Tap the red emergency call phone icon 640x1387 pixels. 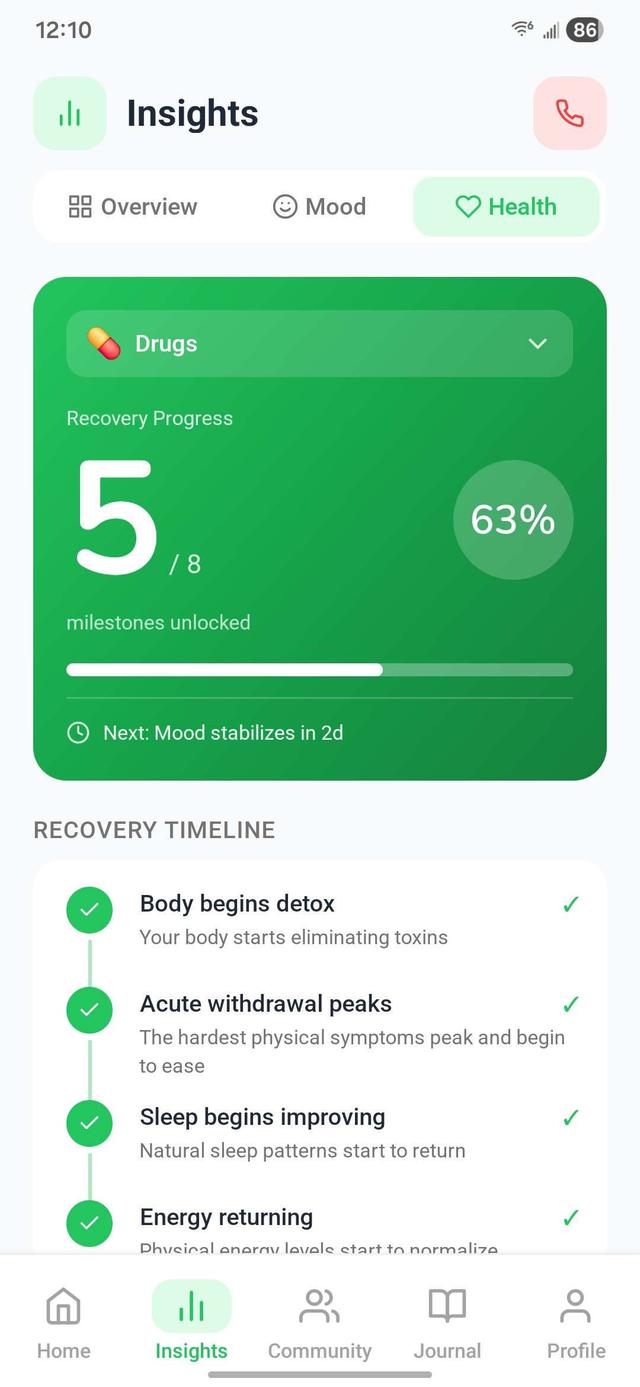[569, 113]
